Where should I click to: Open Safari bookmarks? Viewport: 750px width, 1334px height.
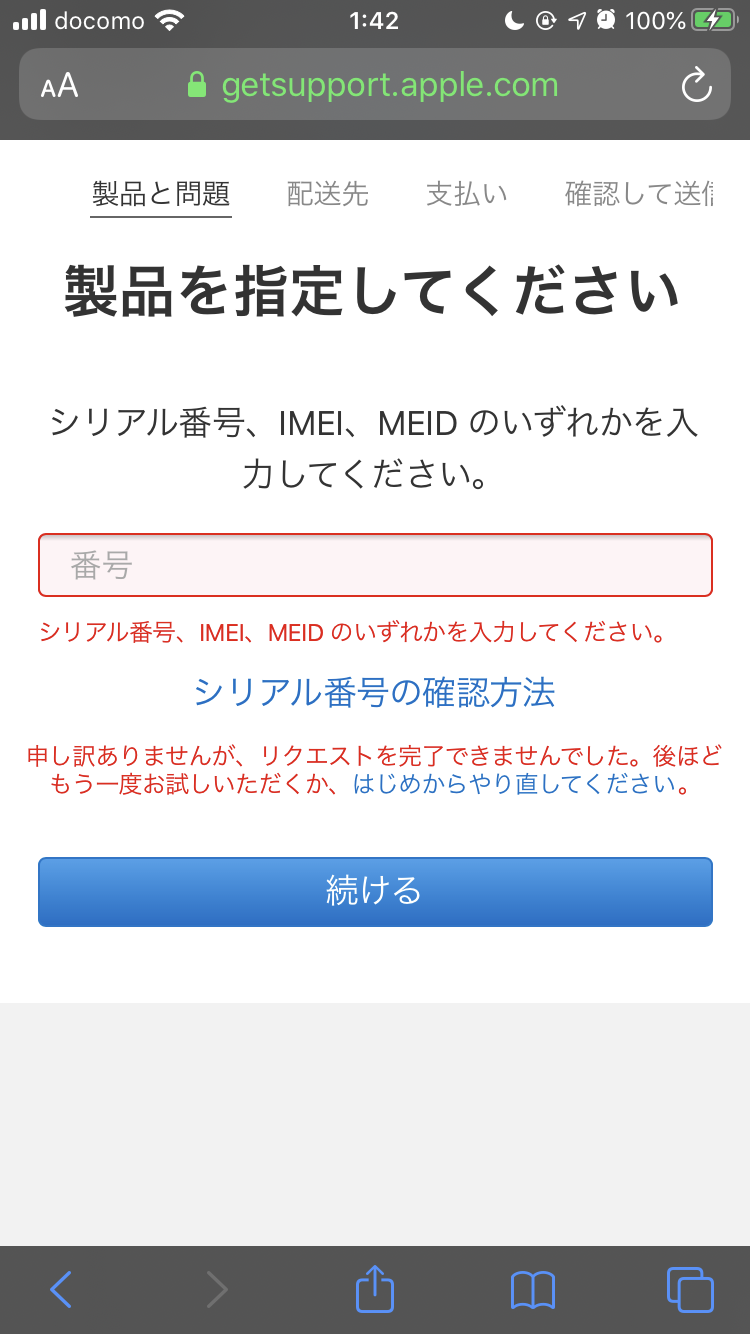point(532,1289)
